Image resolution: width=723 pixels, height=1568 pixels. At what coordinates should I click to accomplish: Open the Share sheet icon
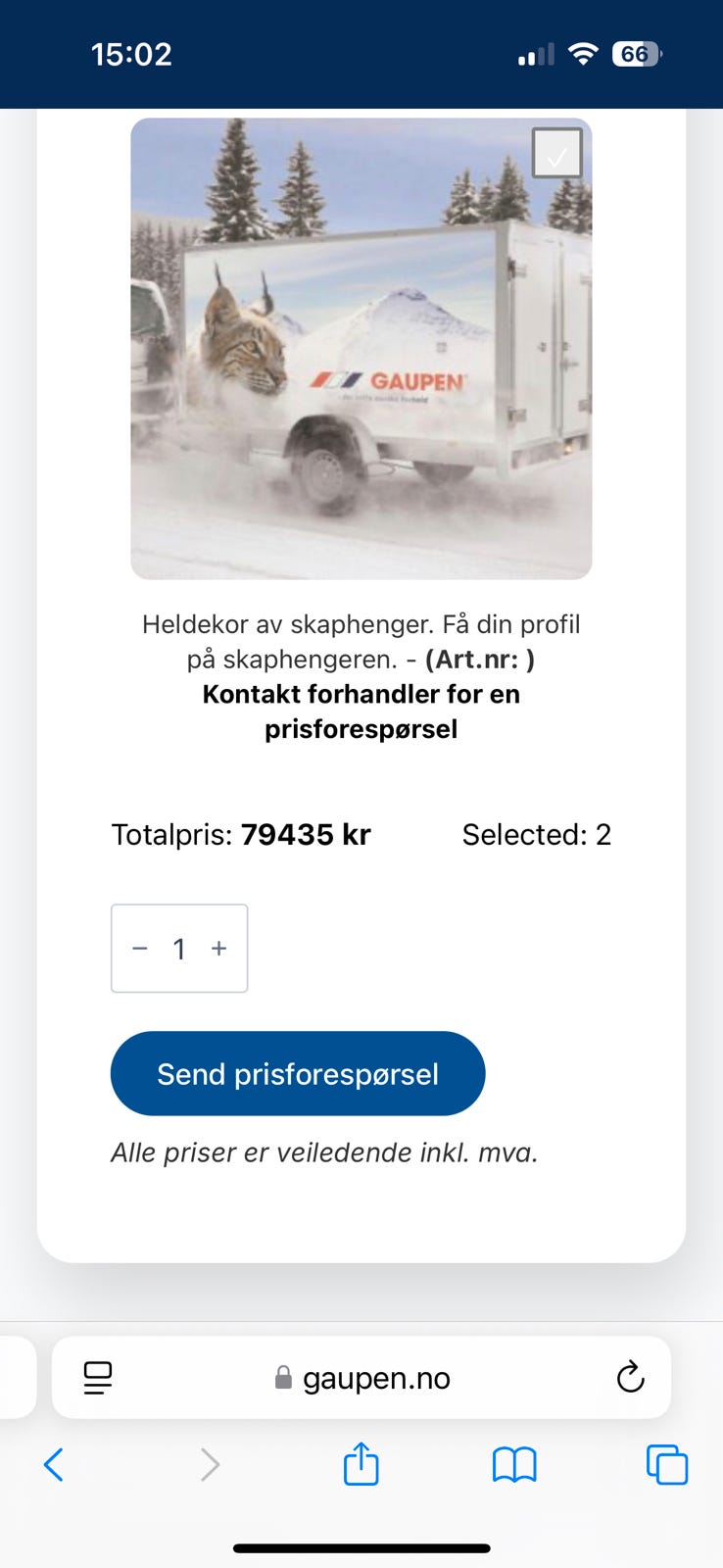[x=361, y=1464]
